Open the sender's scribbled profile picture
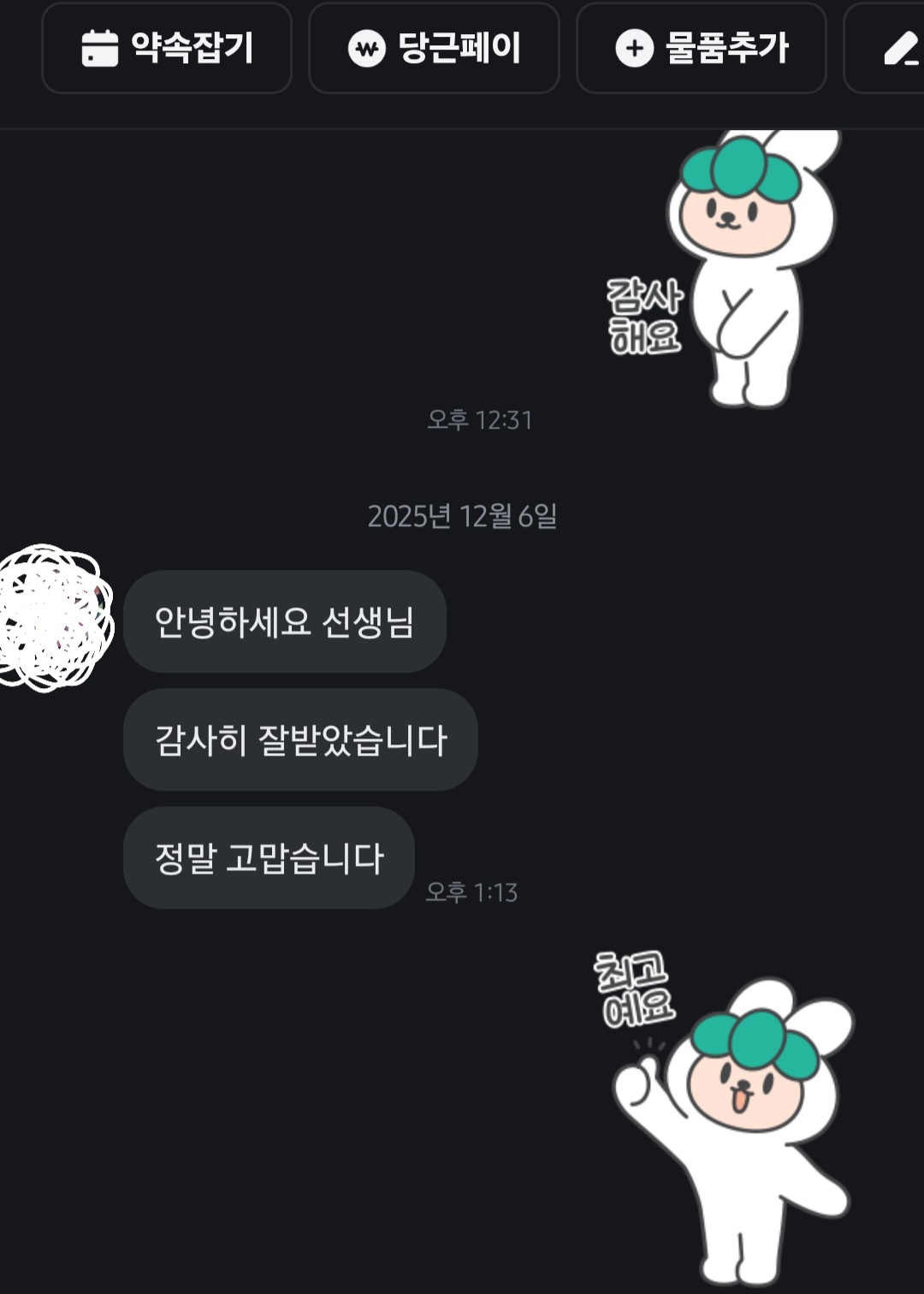Screen dimensions: 924x1294 pos(54,618)
